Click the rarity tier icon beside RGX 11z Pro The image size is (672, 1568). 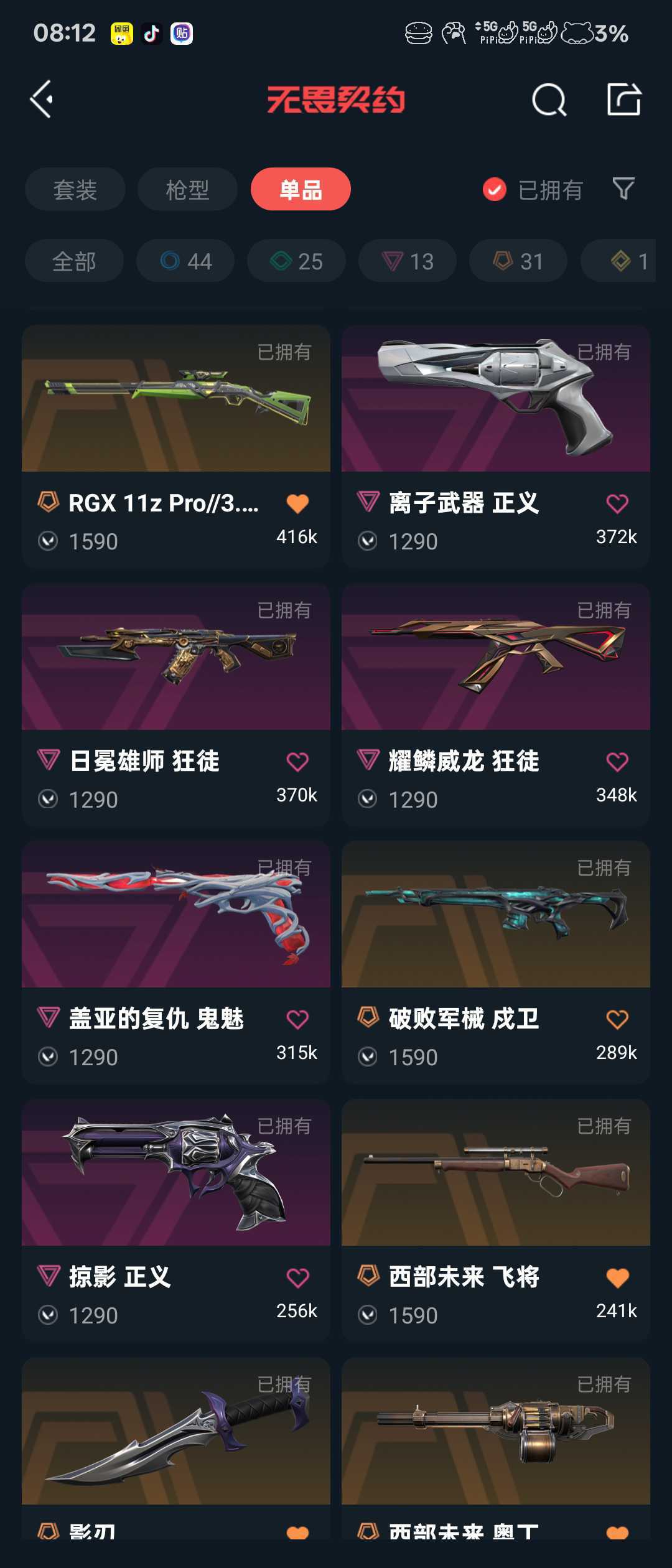point(48,502)
